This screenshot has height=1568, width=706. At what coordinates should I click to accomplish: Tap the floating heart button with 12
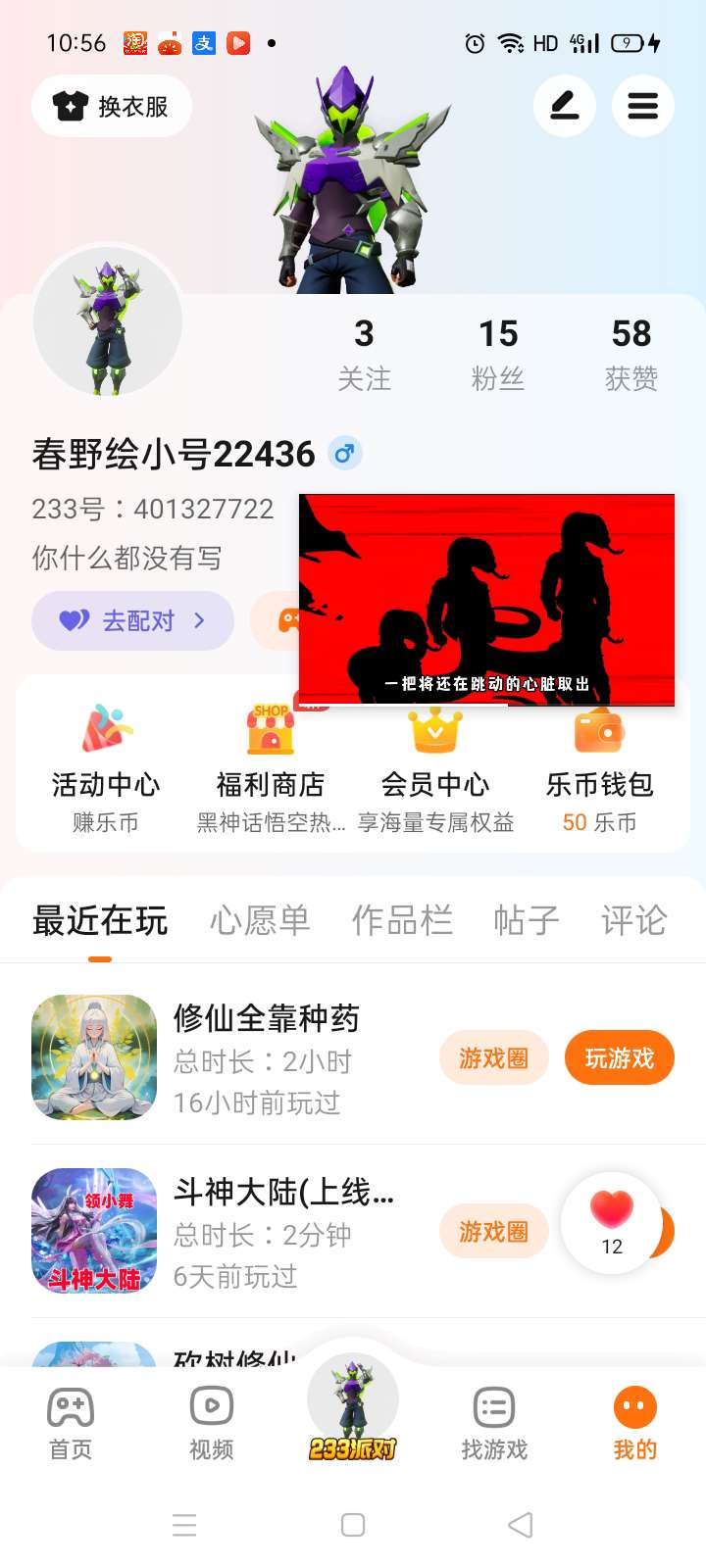(612, 1222)
